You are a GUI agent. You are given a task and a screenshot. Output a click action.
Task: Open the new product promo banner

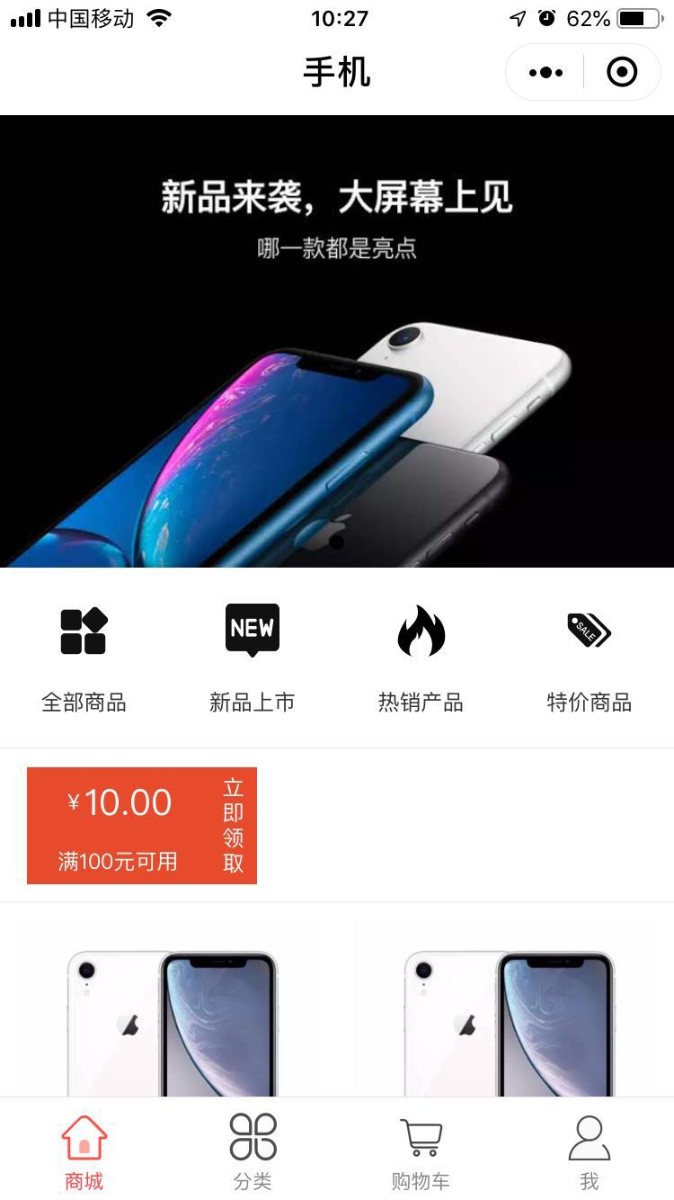pos(337,340)
